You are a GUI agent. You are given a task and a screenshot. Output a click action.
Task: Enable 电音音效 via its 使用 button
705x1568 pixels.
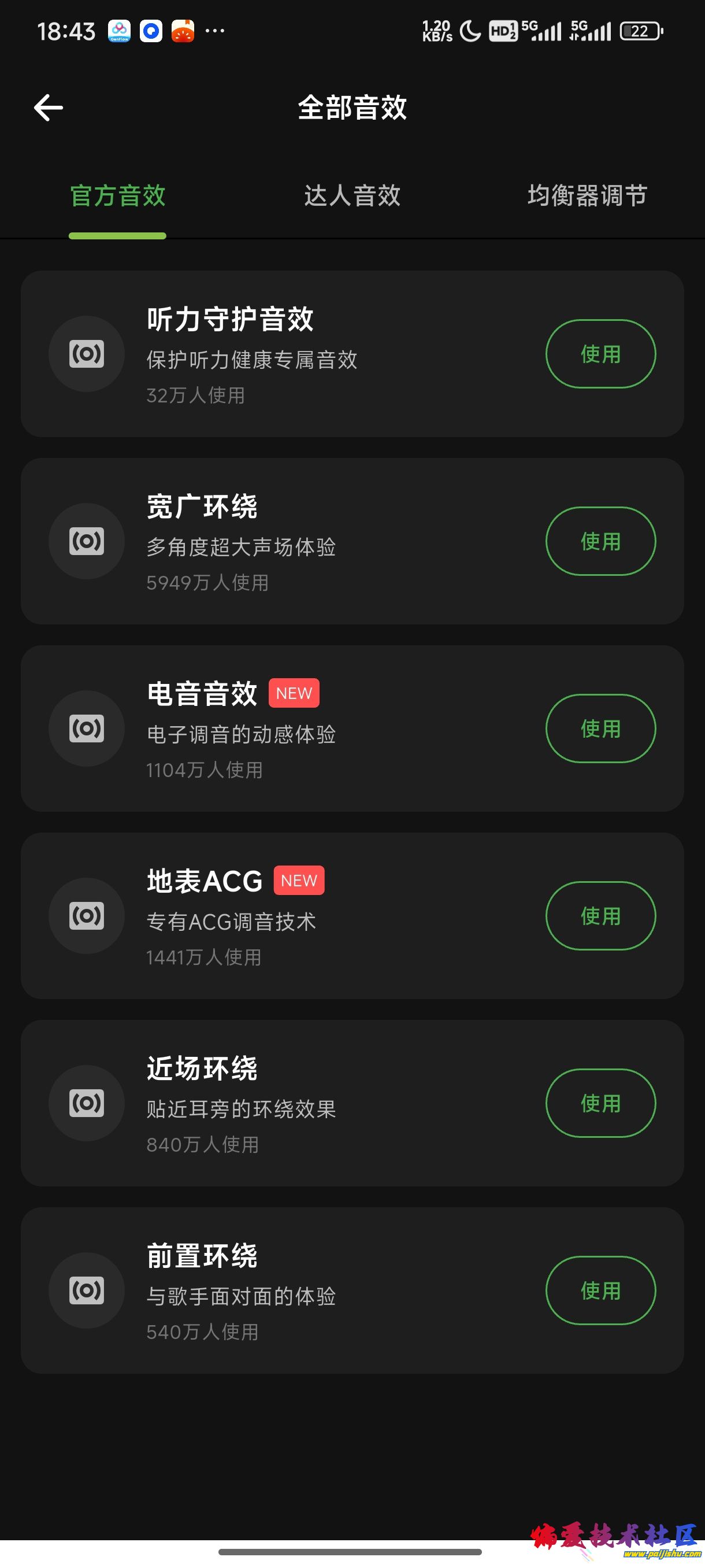click(600, 728)
